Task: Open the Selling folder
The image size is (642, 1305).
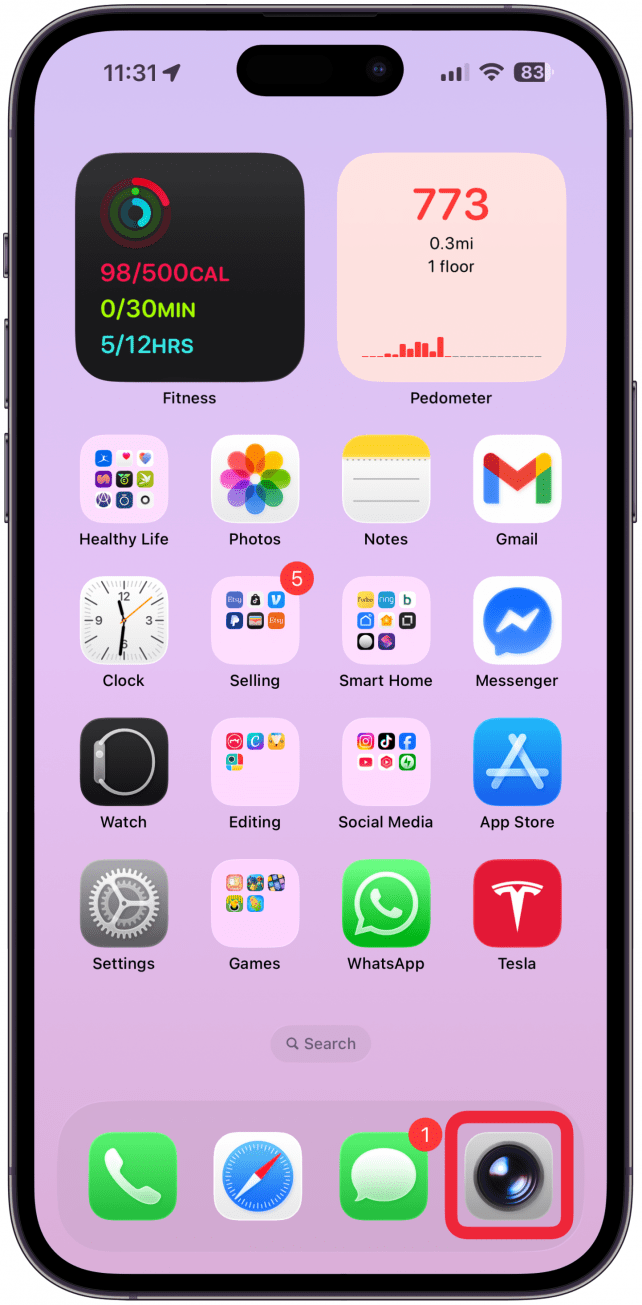Action: (x=255, y=620)
